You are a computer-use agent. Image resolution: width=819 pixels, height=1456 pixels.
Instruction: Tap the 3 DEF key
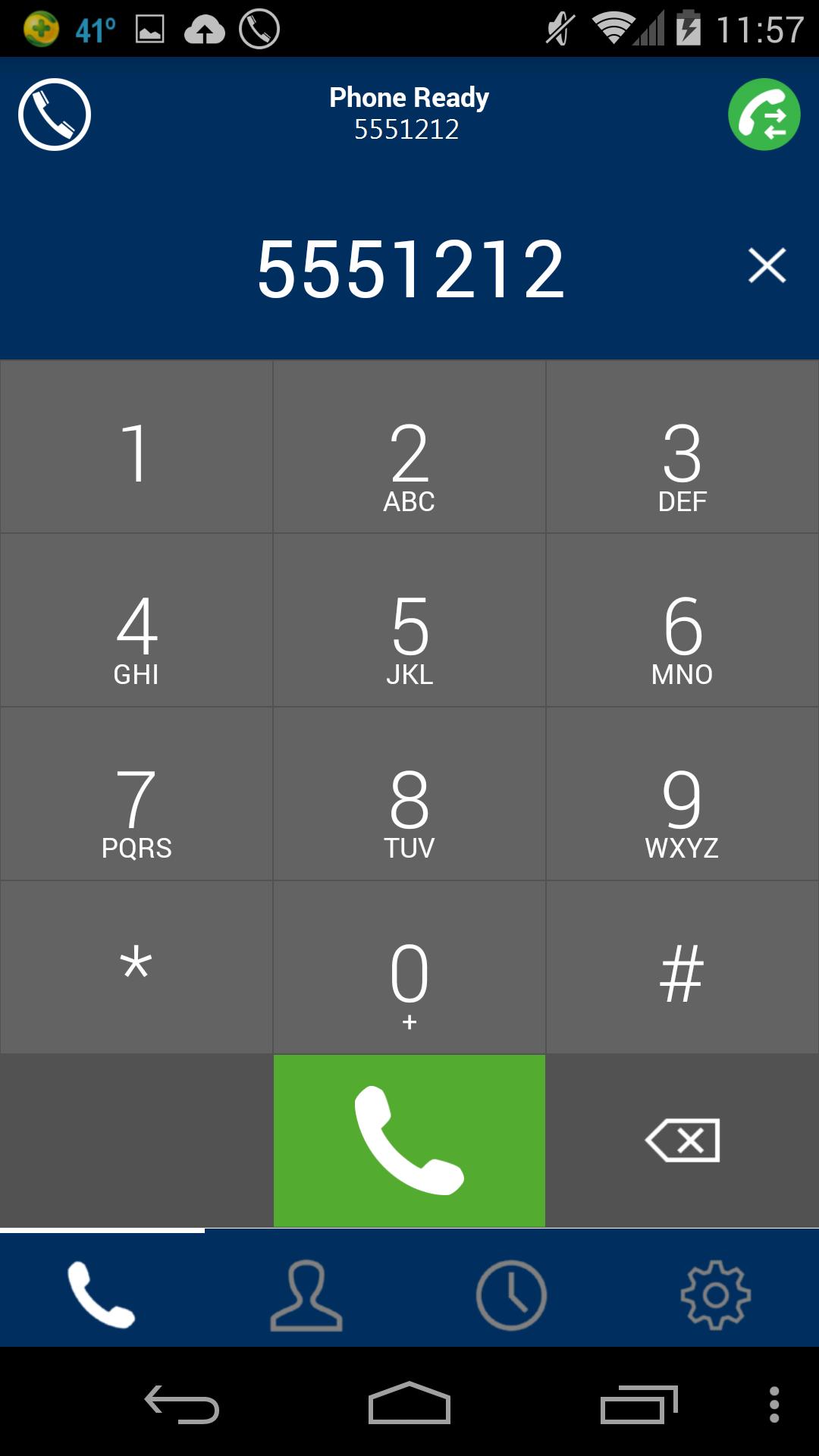[682, 447]
